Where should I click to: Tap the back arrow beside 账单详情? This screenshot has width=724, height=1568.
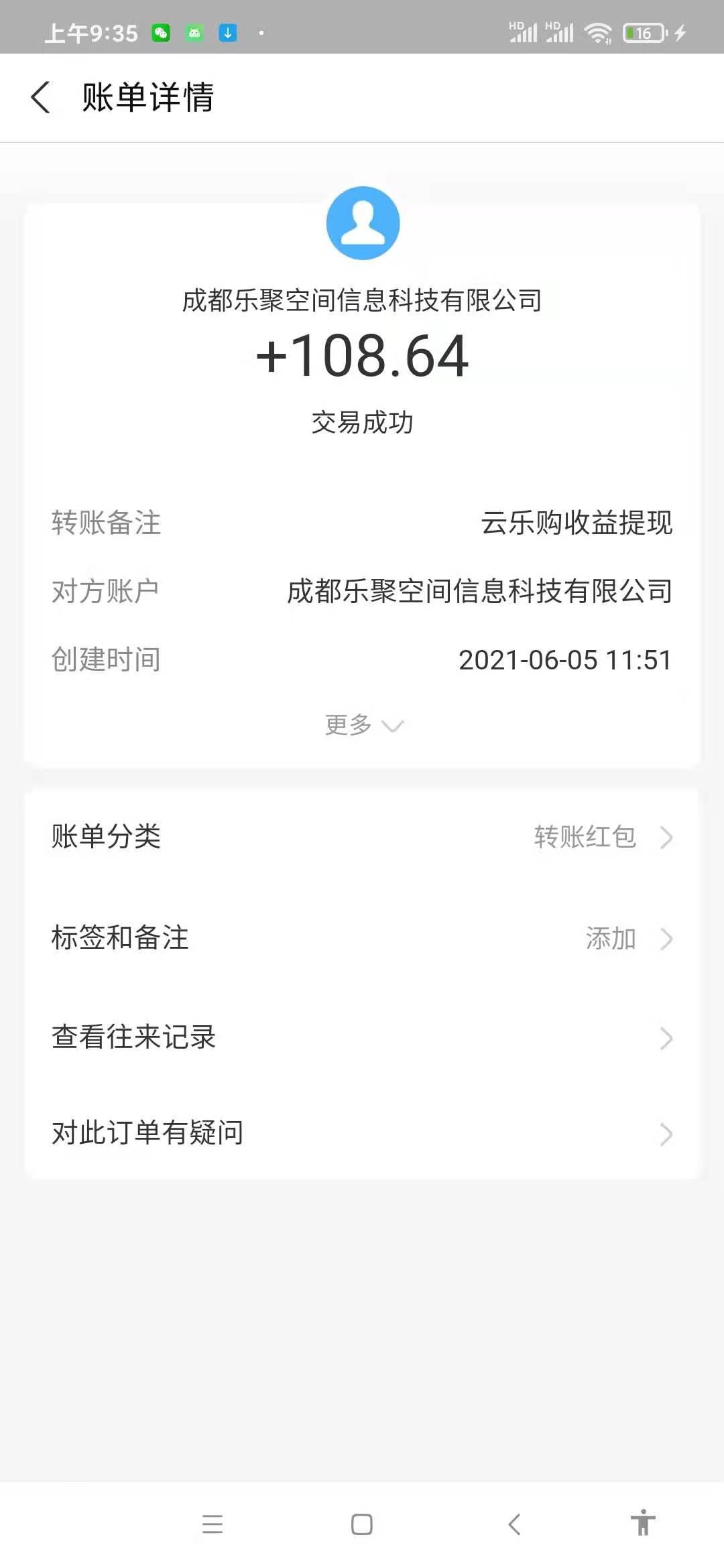(40, 98)
